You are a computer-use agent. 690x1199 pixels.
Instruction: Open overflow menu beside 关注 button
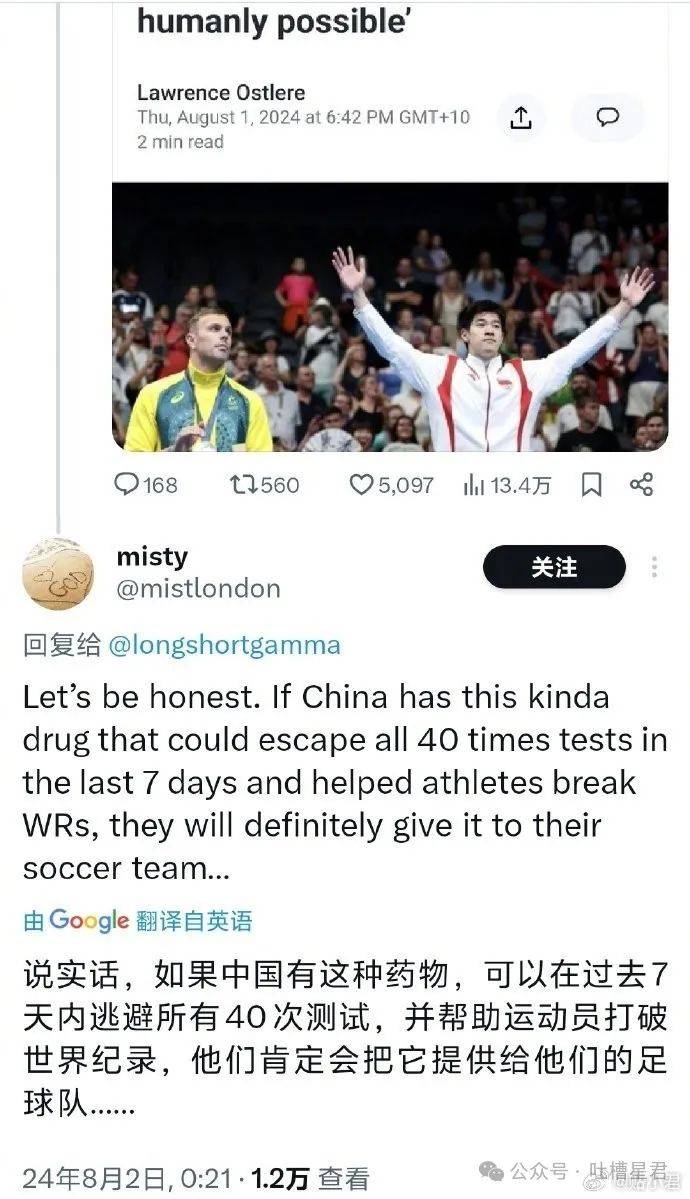pos(654,568)
